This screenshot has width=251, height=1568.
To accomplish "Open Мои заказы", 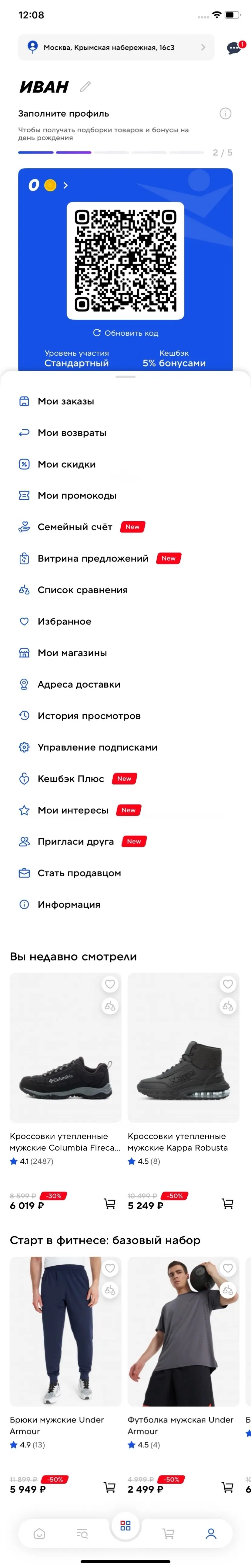I will (66, 401).
